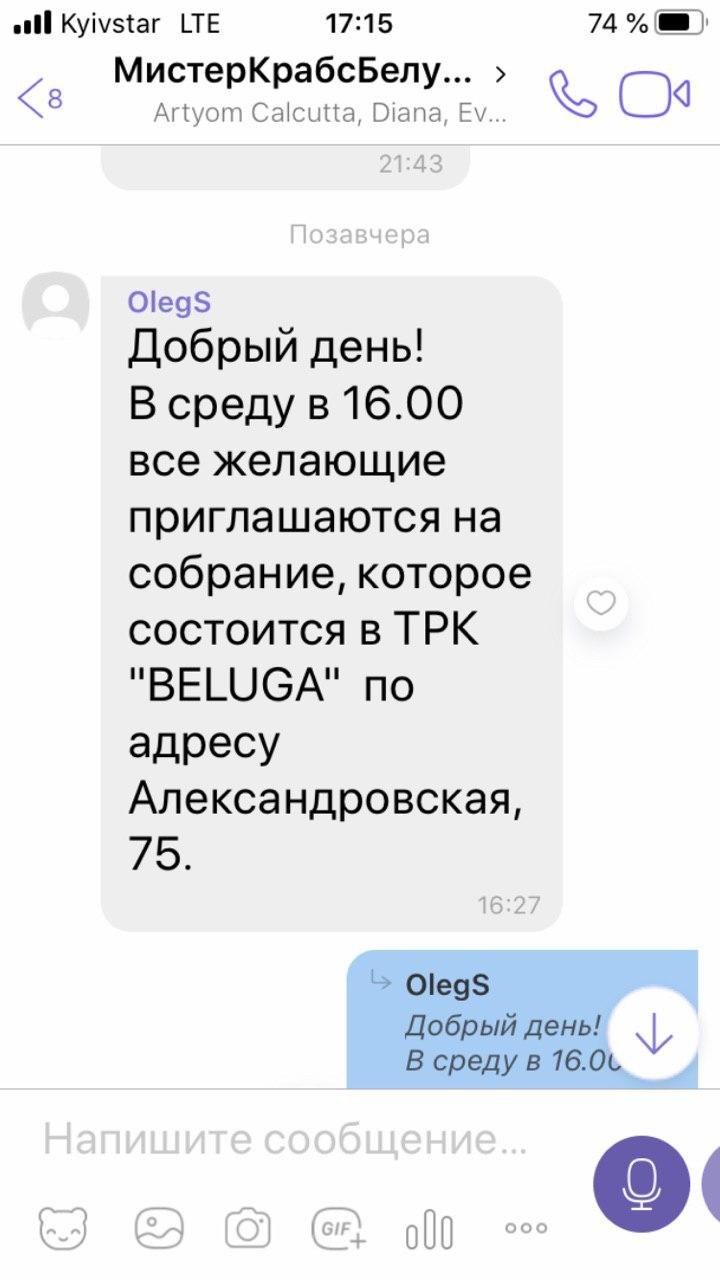This screenshot has height=1280, width=720.
Task: Open the GIF search
Action: (x=339, y=1228)
